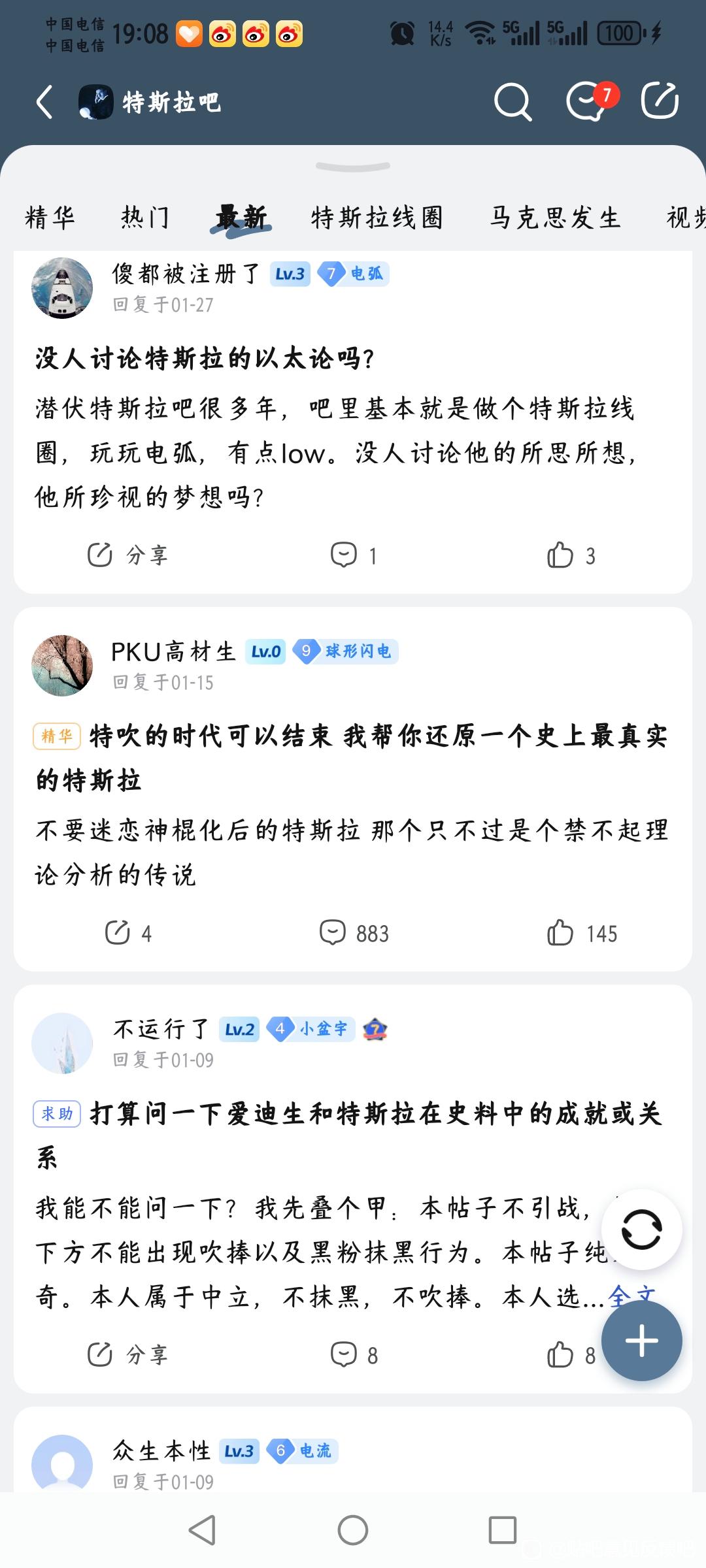
Task: Like the 以太论 post with 3 likes
Action: (x=570, y=555)
